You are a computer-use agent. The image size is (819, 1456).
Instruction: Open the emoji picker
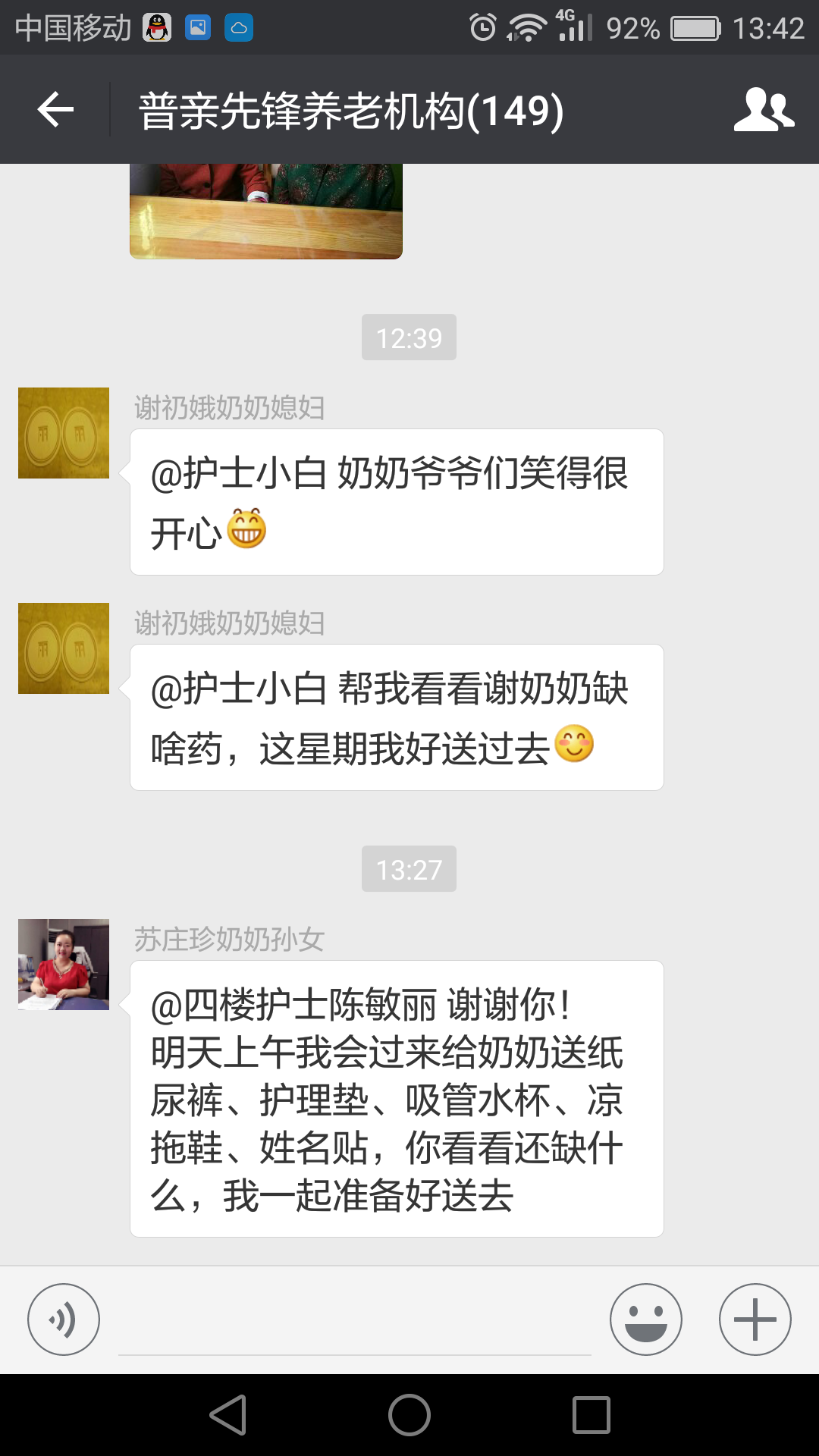(645, 1319)
